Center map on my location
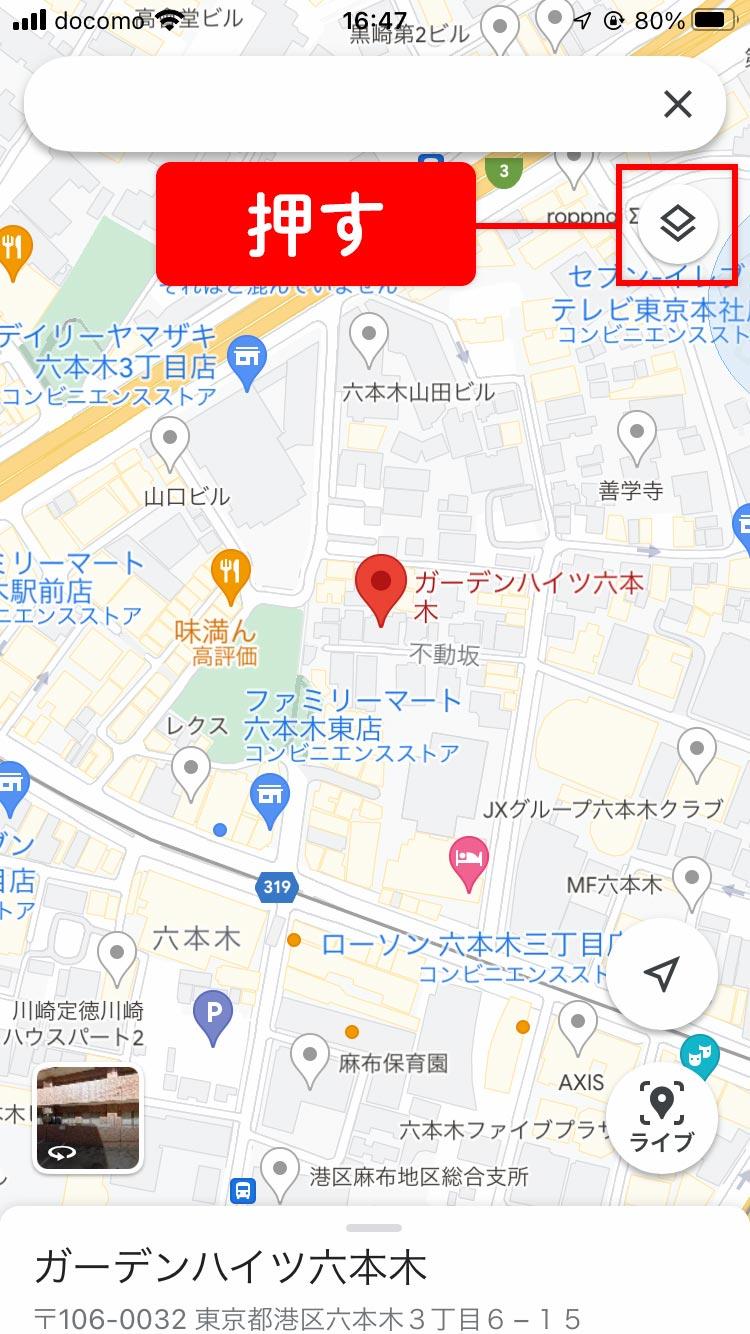The image size is (750, 1334). click(661, 973)
